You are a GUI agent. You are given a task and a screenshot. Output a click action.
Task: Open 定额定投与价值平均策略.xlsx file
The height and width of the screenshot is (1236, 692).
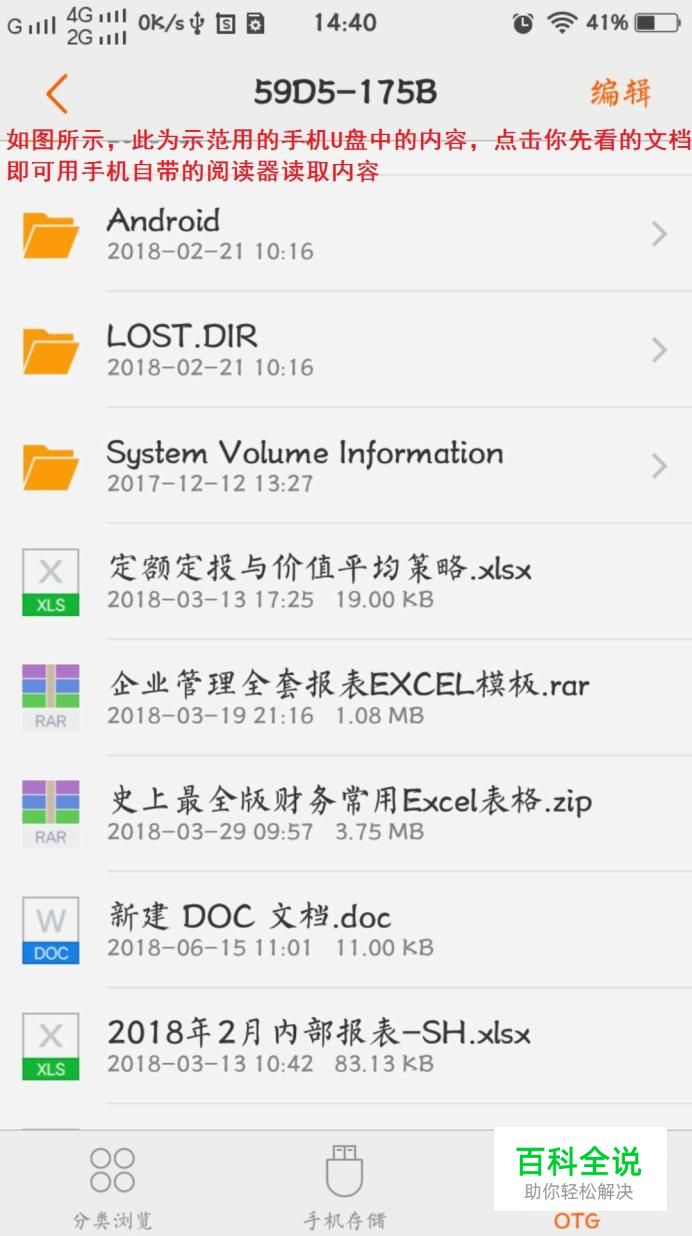click(346, 582)
